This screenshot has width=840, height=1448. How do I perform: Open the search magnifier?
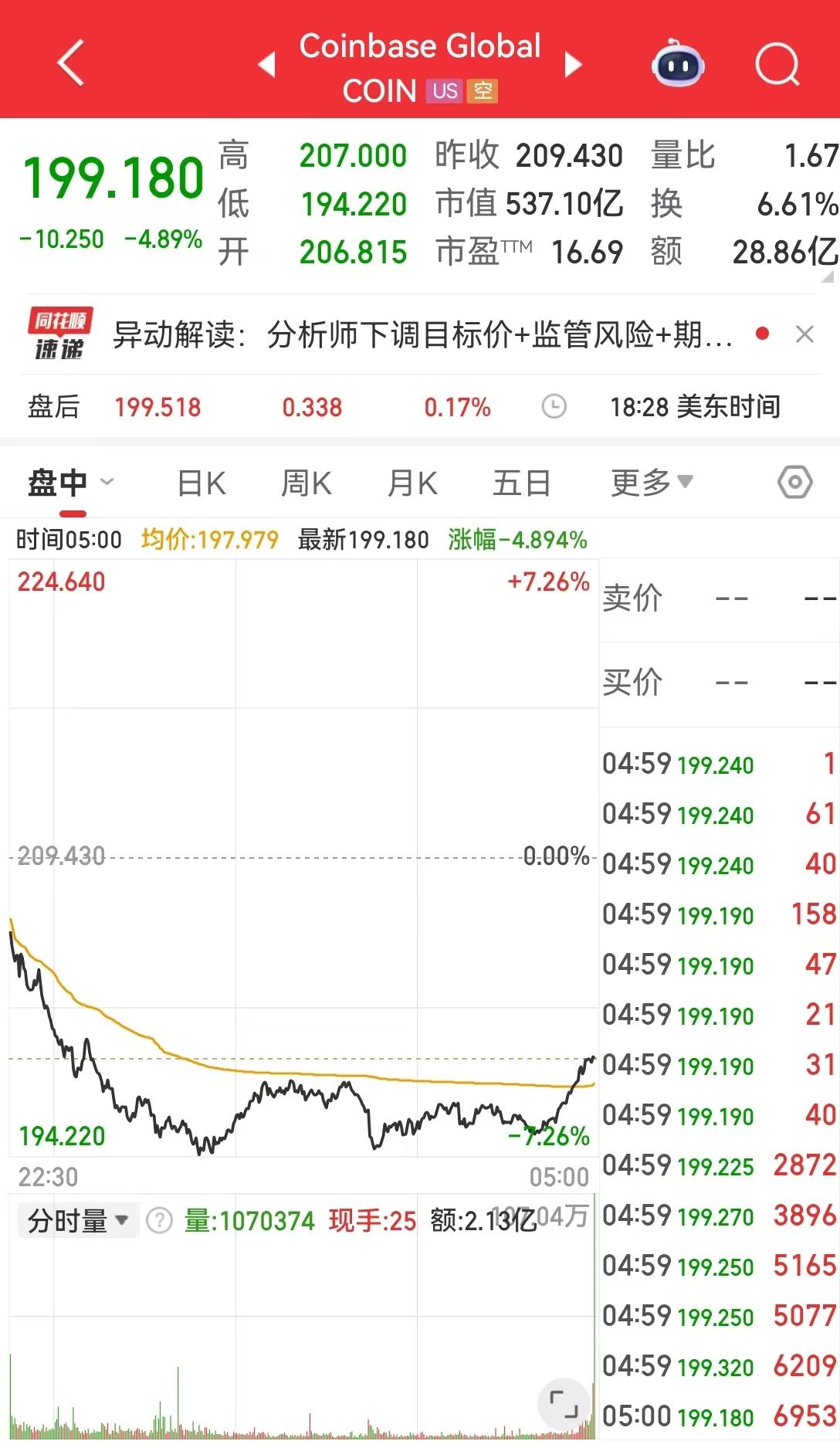click(777, 64)
